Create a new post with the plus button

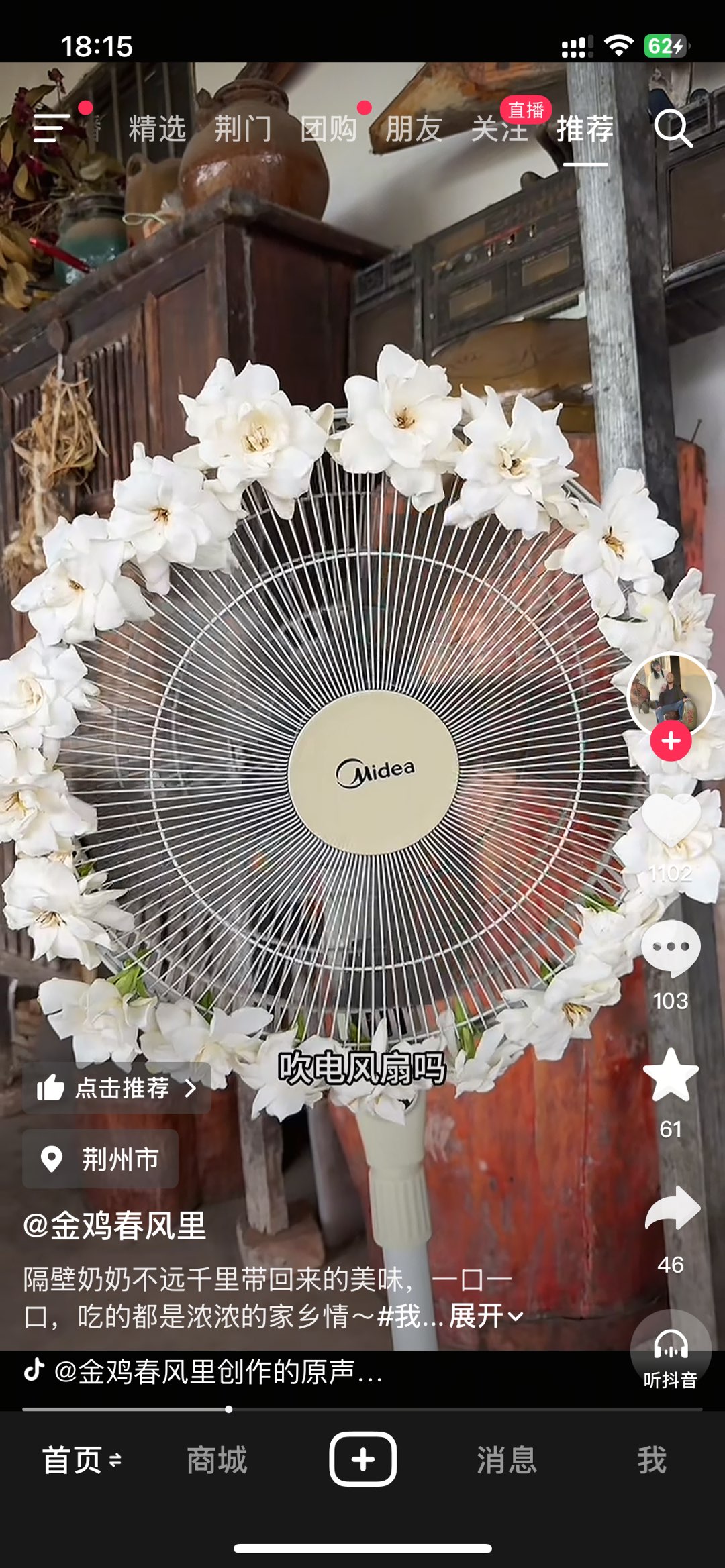[362, 1459]
